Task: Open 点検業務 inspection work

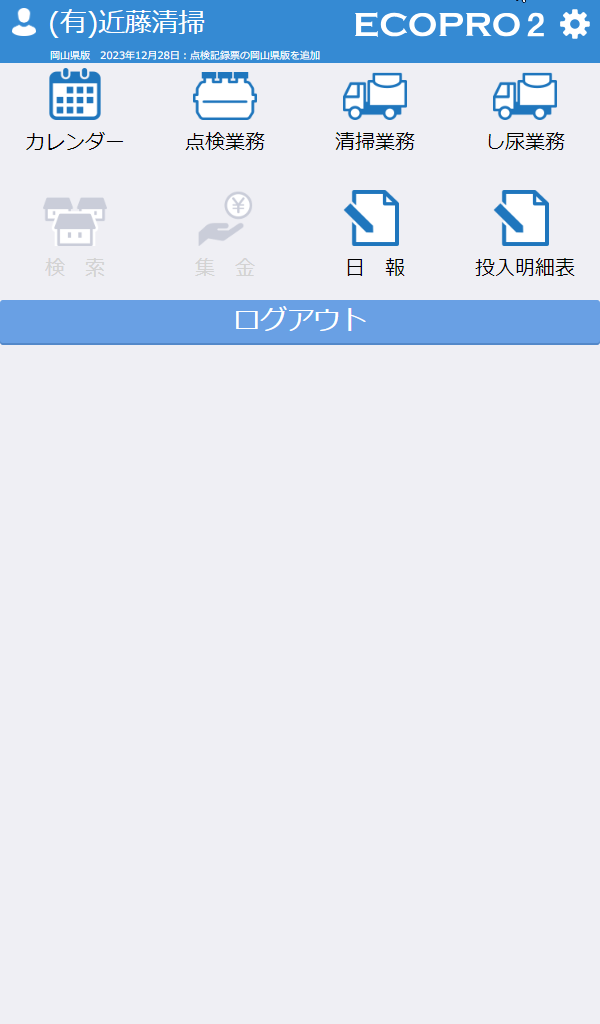Action: pyautogui.click(x=225, y=110)
